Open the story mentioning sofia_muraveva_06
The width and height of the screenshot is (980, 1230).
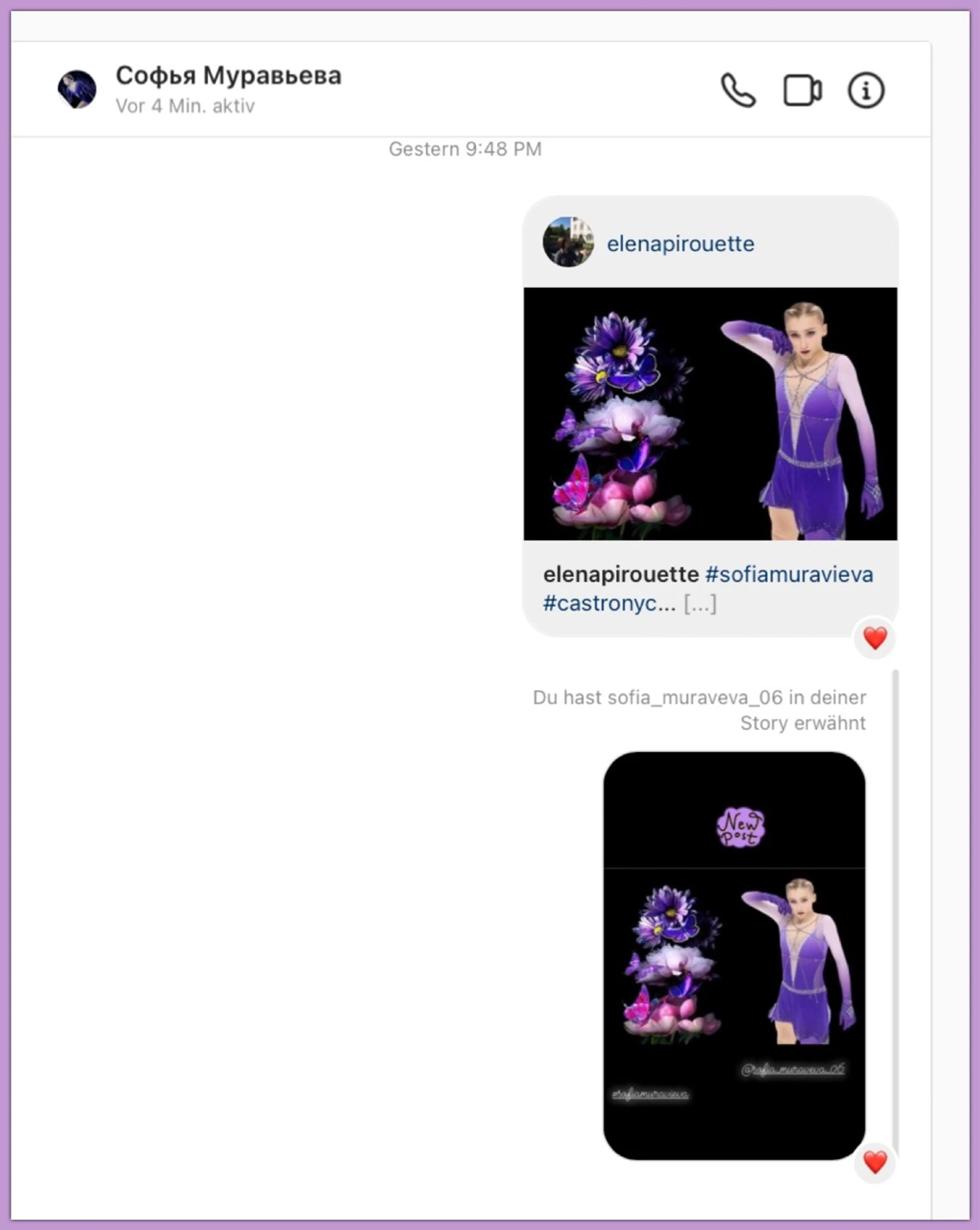point(734,955)
